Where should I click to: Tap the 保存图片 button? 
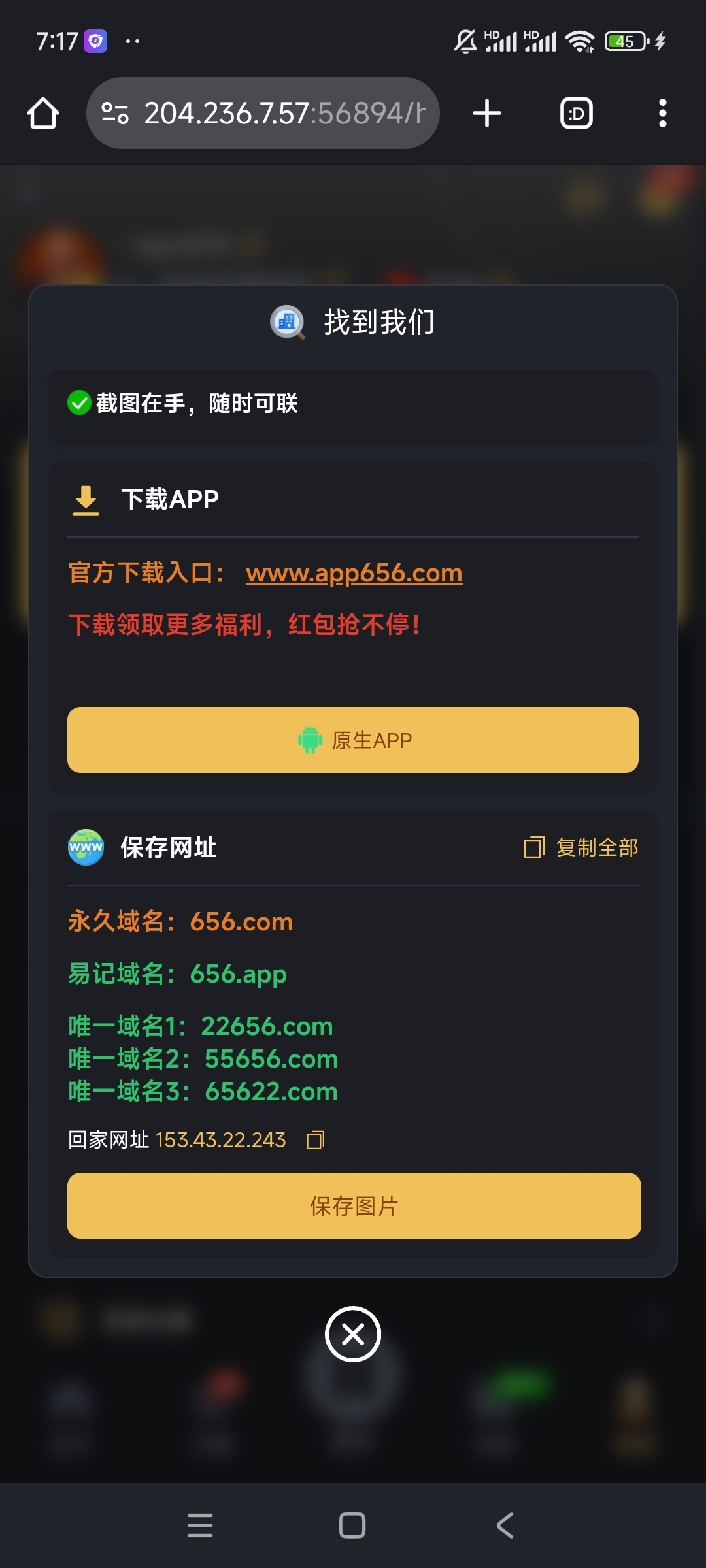tap(353, 1205)
